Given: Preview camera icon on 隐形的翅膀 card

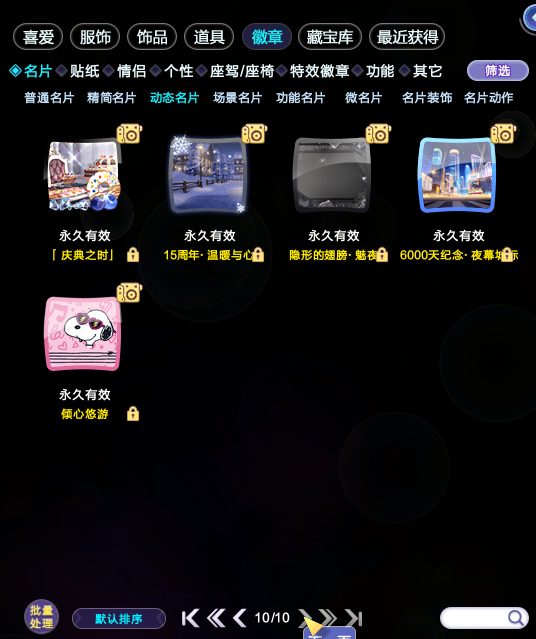Looking at the screenshot, I should (x=378, y=134).
